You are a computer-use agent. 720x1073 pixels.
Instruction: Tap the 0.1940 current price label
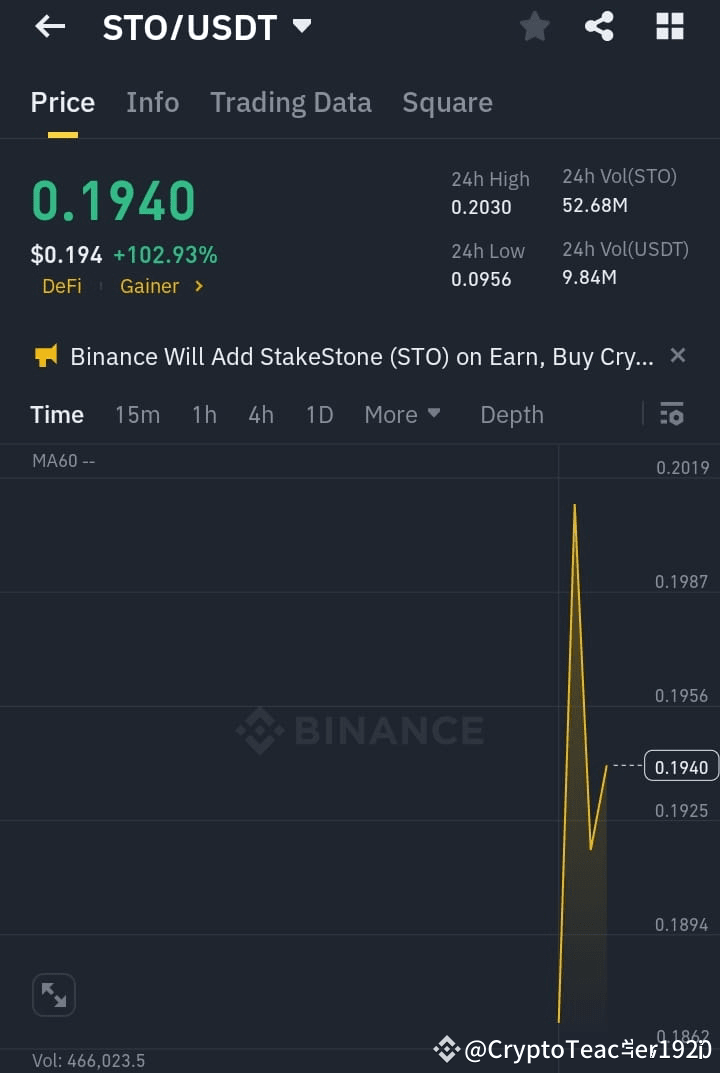681,766
